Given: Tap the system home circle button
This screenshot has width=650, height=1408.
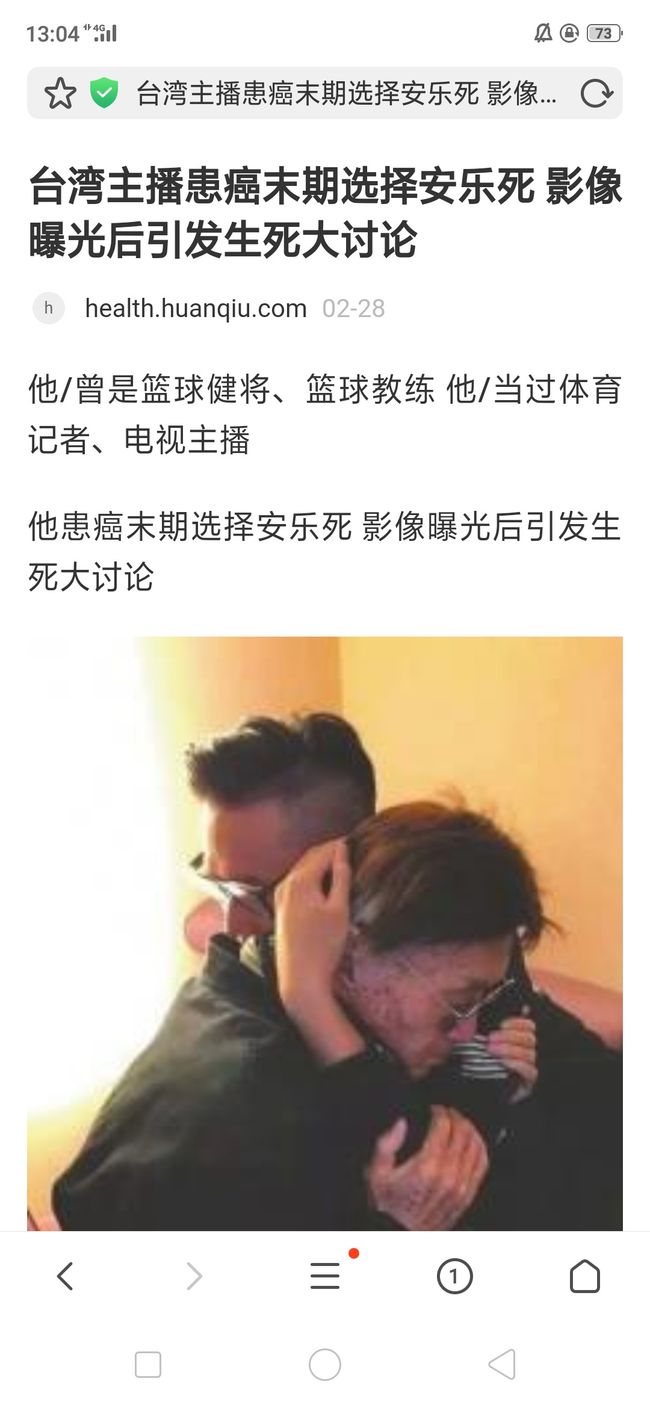Looking at the screenshot, I should coord(325,1365).
